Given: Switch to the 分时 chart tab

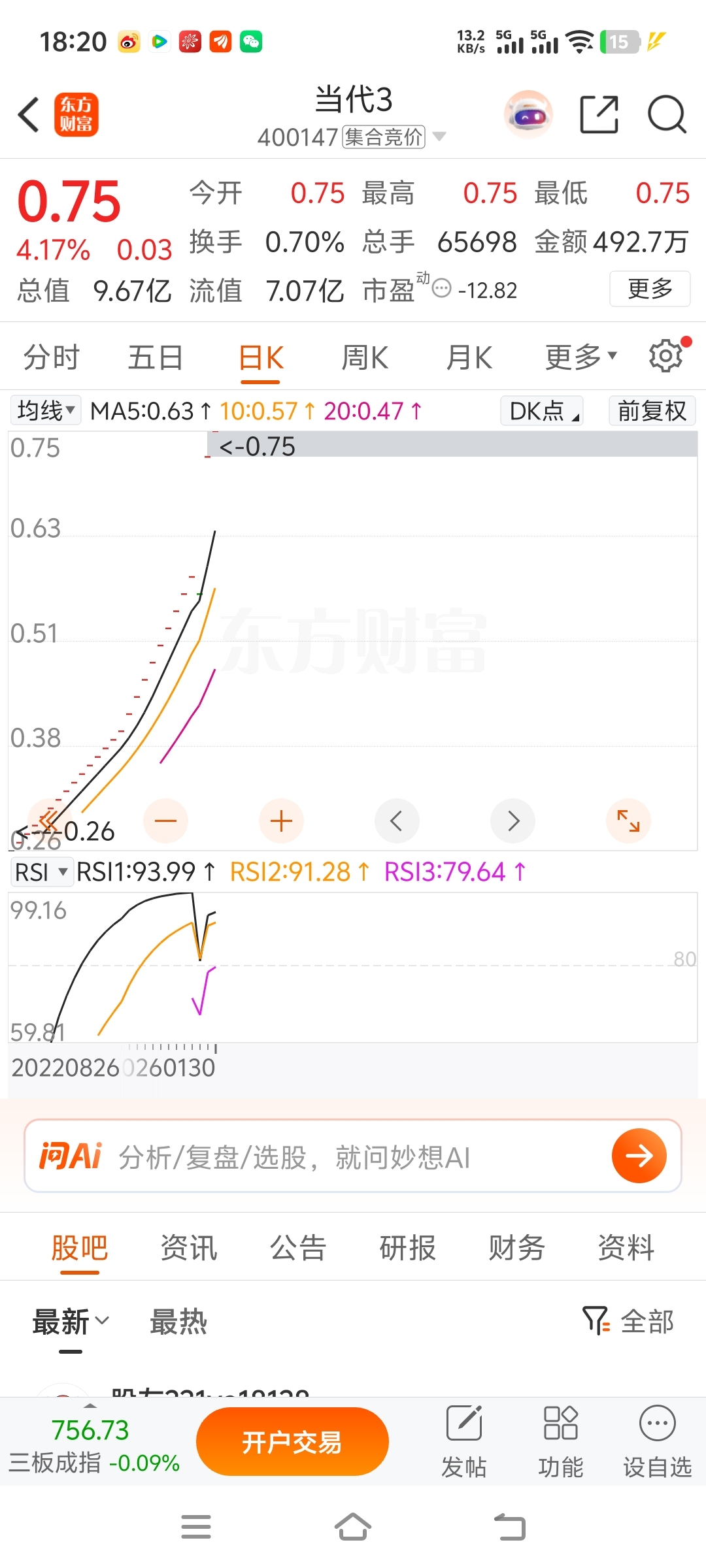Looking at the screenshot, I should pyautogui.click(x=51, y=358).
